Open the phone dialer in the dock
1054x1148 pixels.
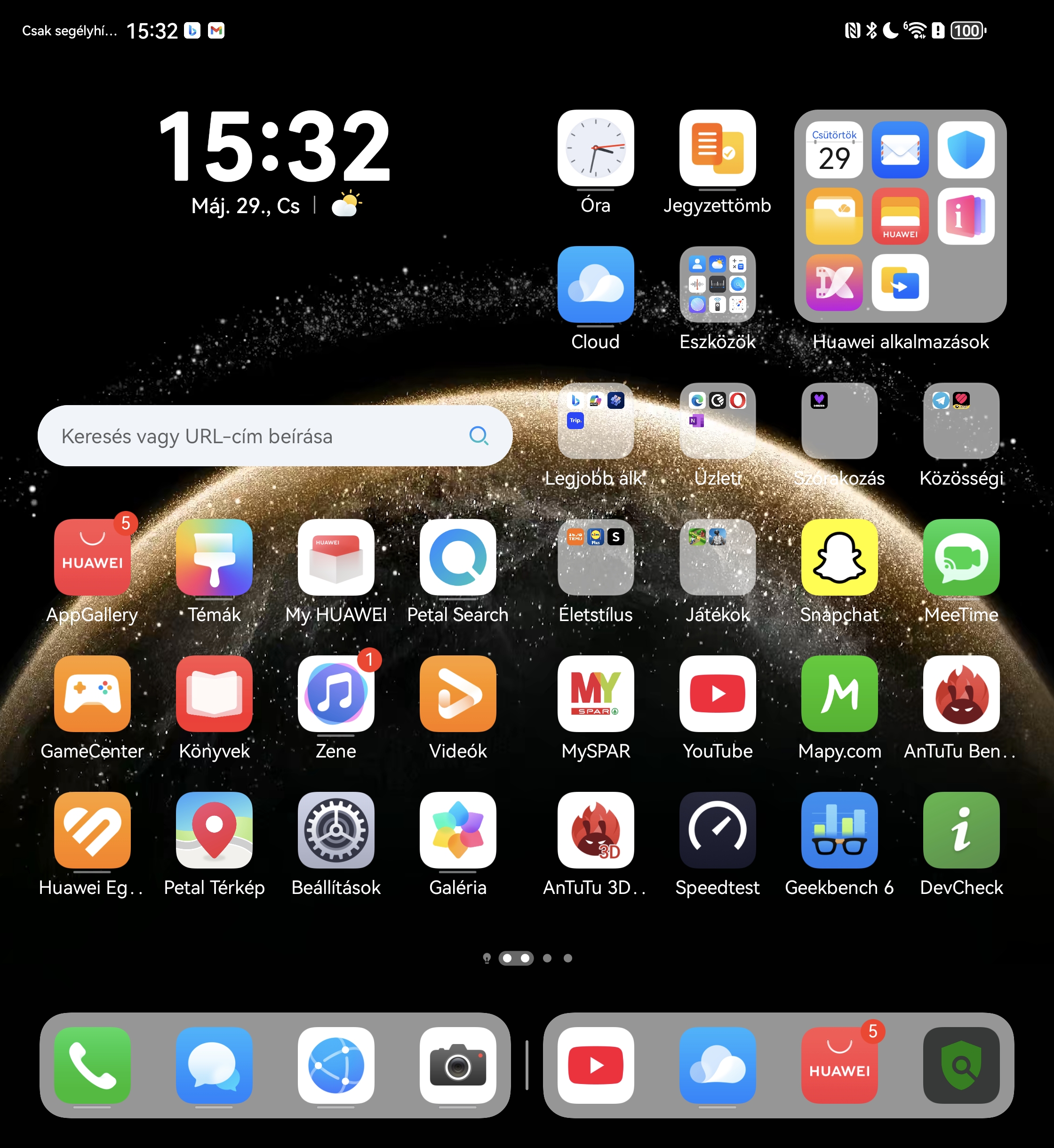click(92, 1065)
